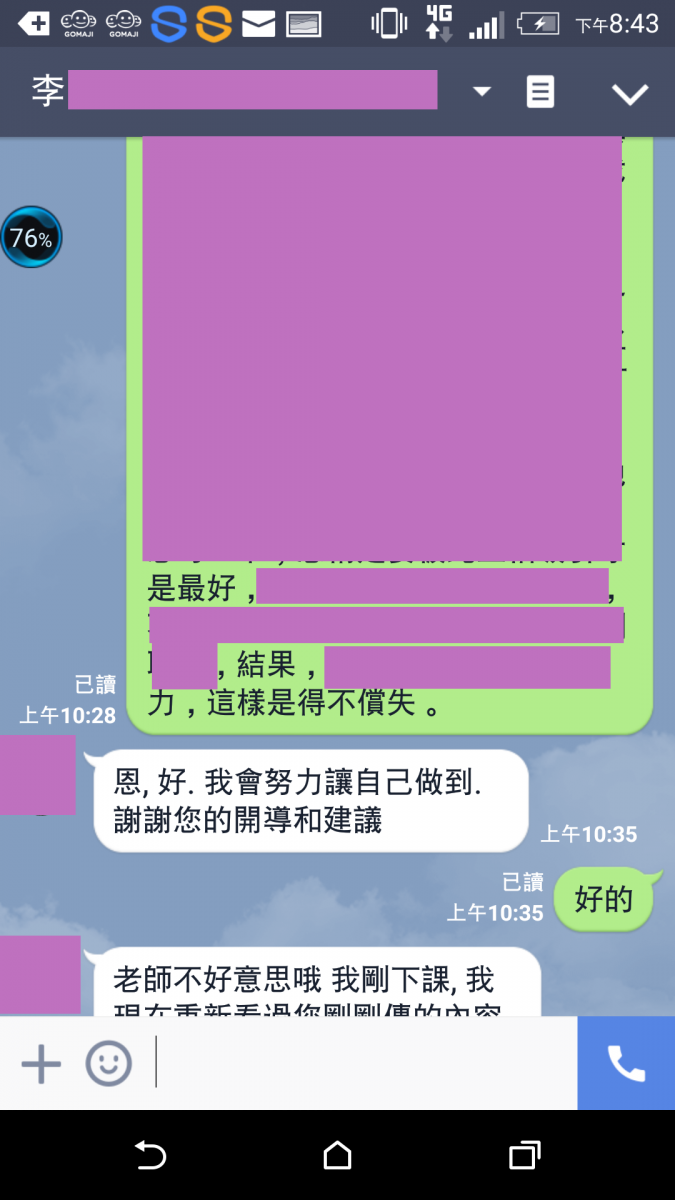The image size is (675, 1200).
Task: Open the chat title dropdown arrow
Action: (482, 92)
